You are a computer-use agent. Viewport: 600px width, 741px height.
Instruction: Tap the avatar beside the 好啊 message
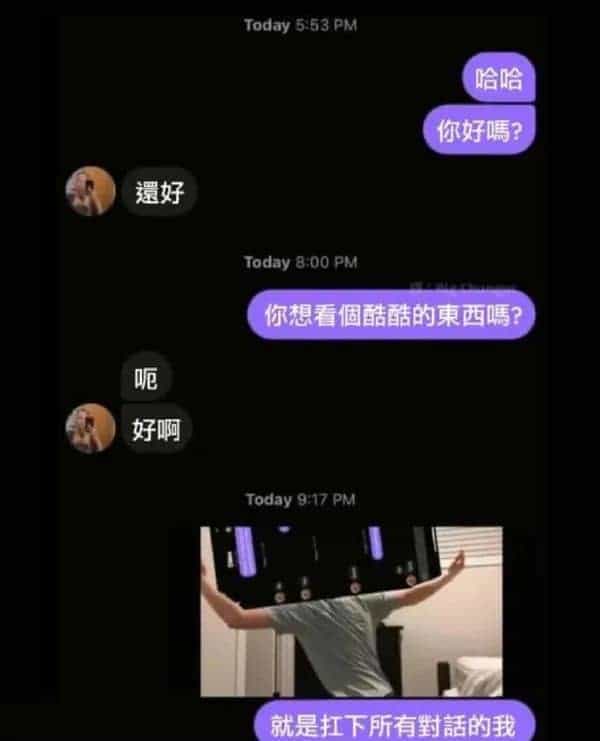[x=91, y=428]
